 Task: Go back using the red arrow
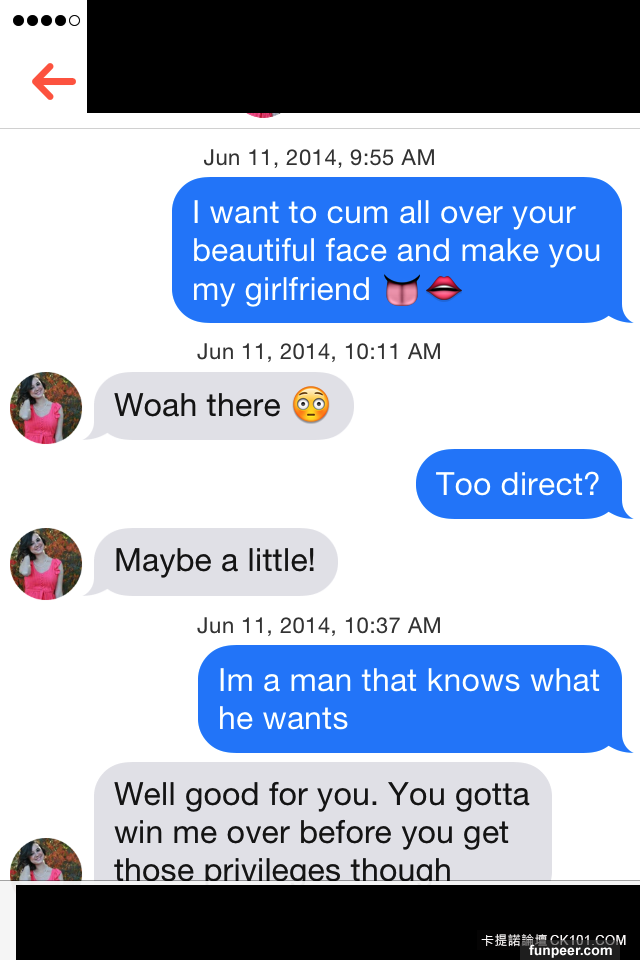click(54, 81)
